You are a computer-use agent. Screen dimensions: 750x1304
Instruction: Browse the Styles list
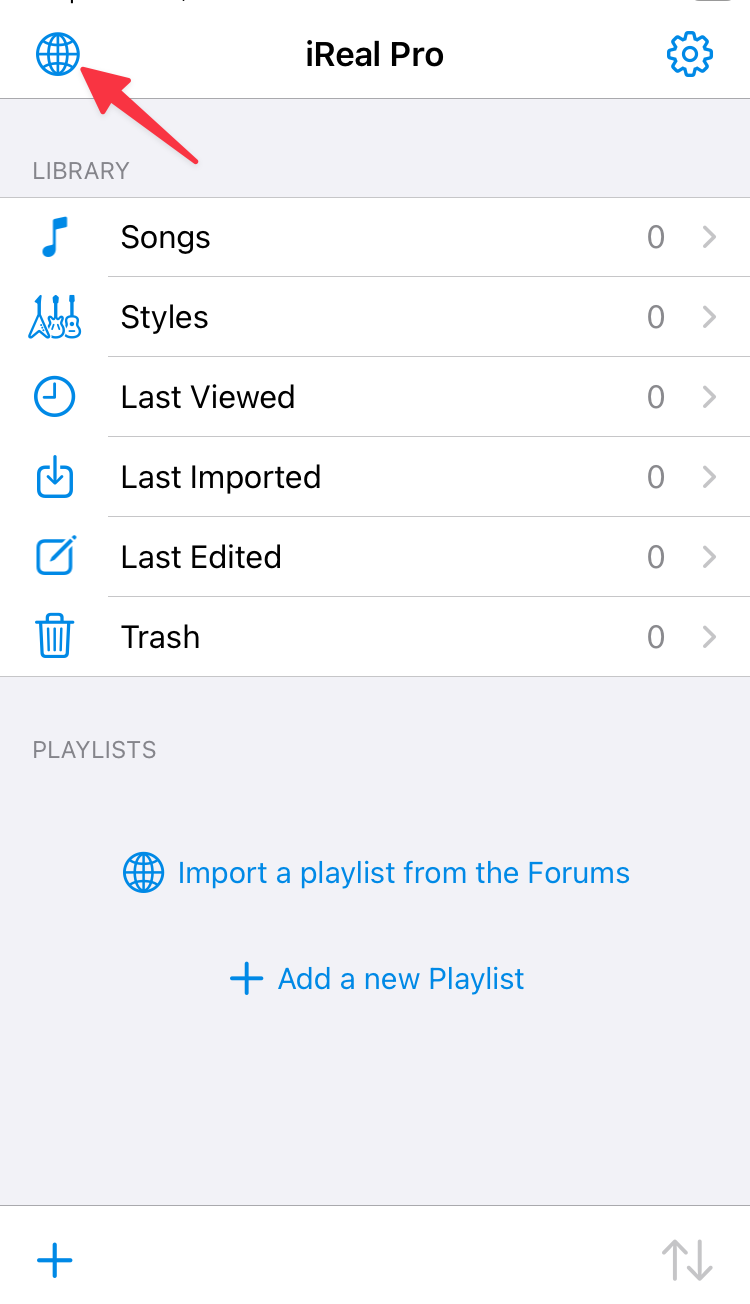[375, 317]
